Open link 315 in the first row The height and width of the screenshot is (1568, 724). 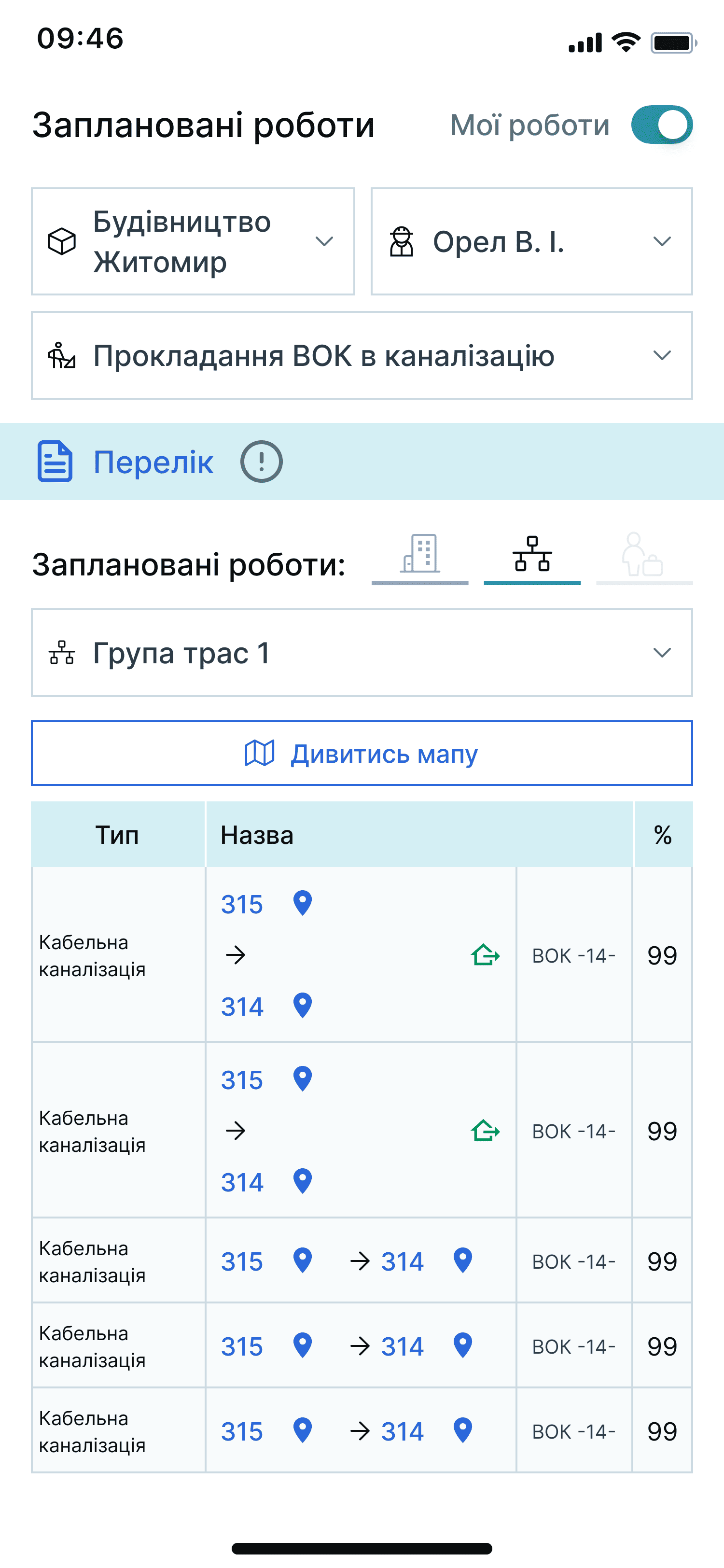point(241,905)
